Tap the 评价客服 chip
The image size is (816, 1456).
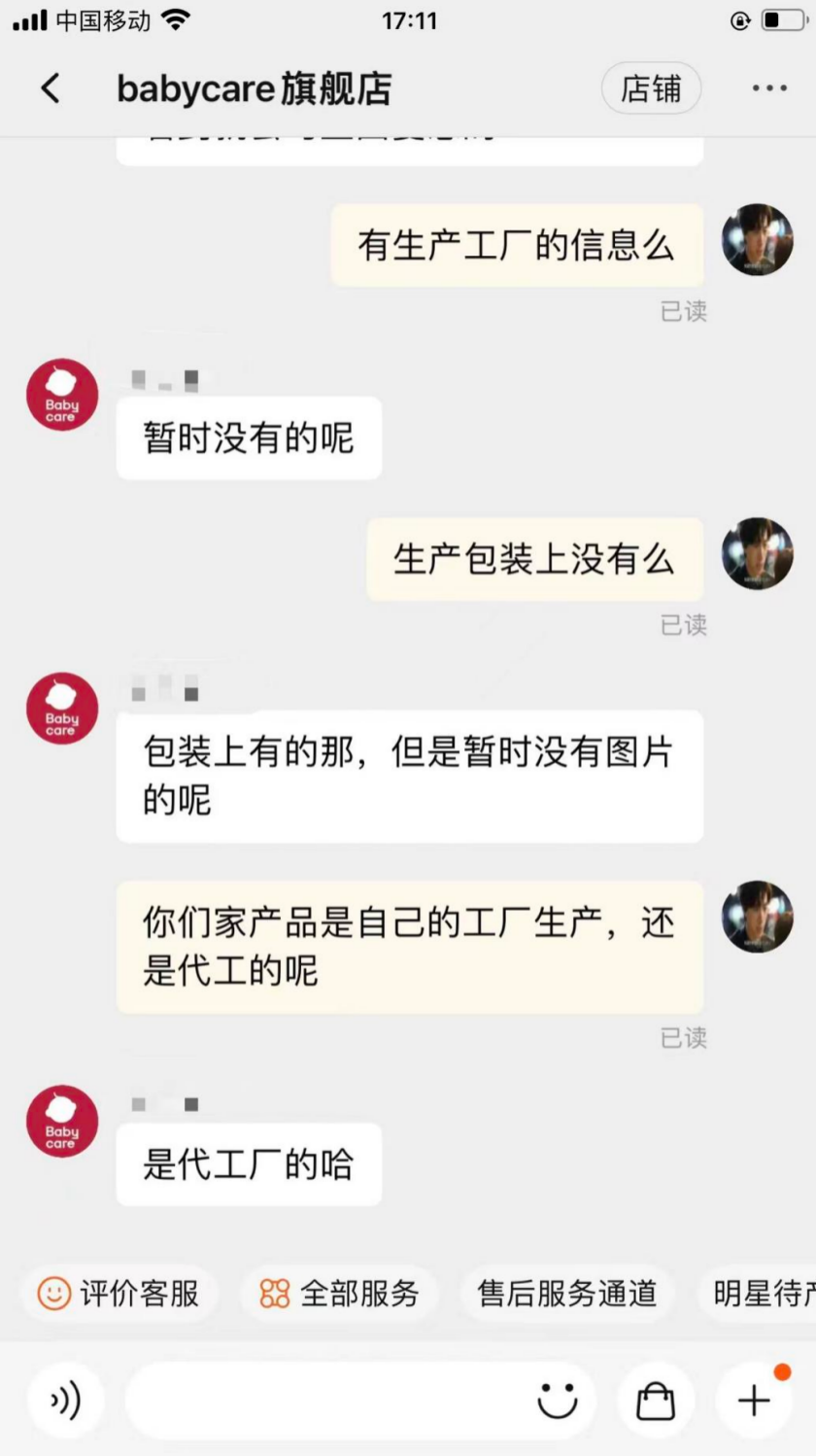coord(119,1293)
